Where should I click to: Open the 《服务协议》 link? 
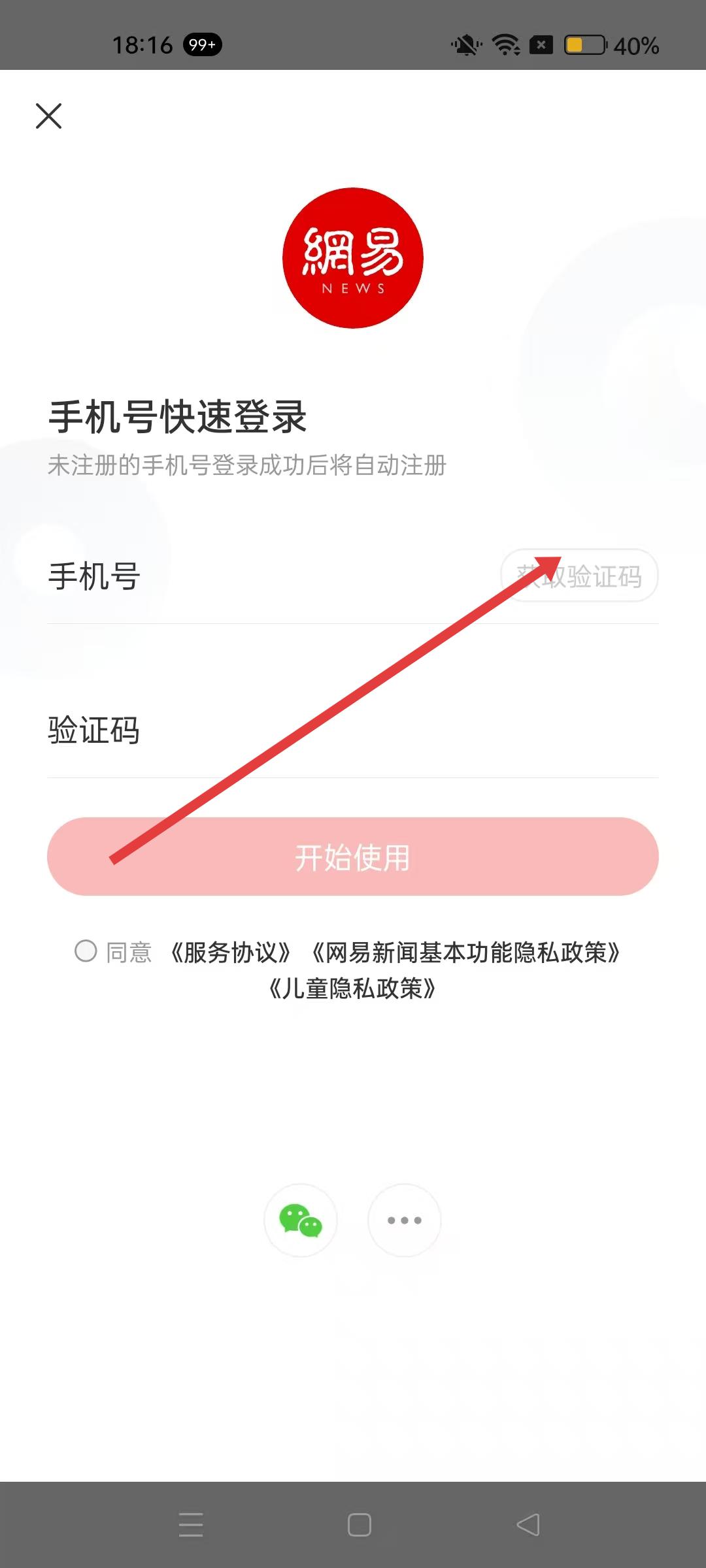point(230,953)
